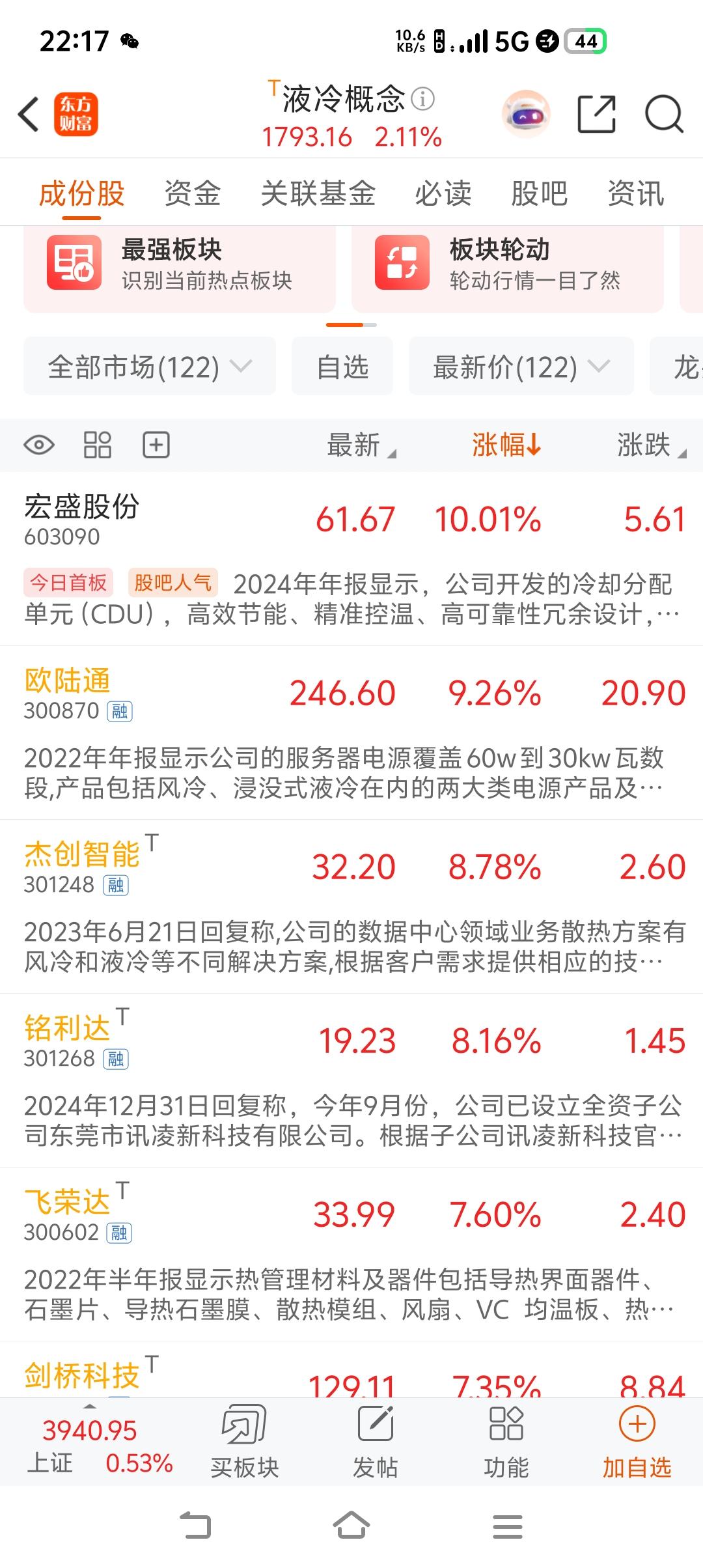Tap the info icon beside 液冷概念 title
Viewport: 703px width, 1568px height.
pyautogui.click(x=424, y=100)
